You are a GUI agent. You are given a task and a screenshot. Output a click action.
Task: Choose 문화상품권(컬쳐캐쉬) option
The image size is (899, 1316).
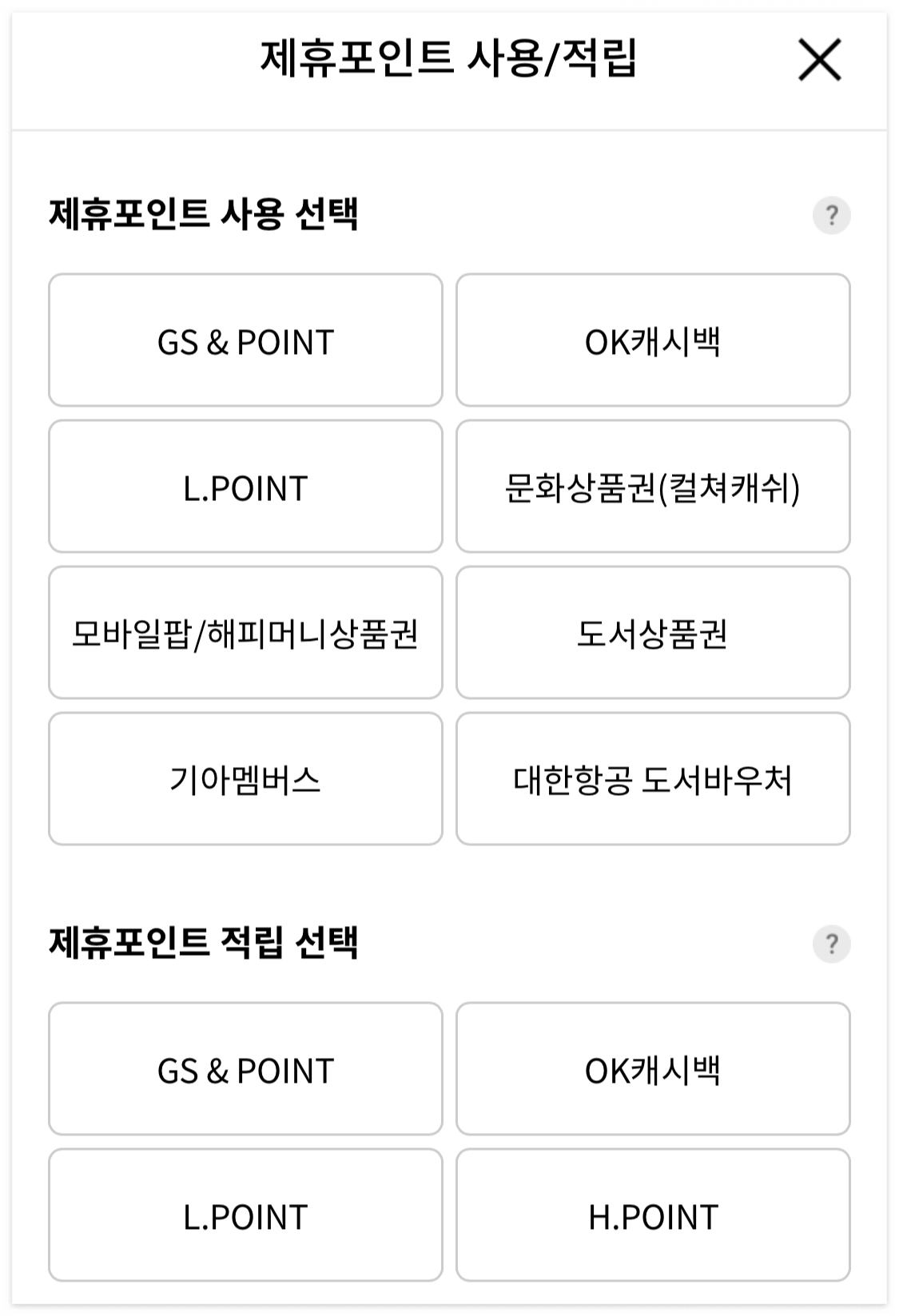click(x=653, y=487)
